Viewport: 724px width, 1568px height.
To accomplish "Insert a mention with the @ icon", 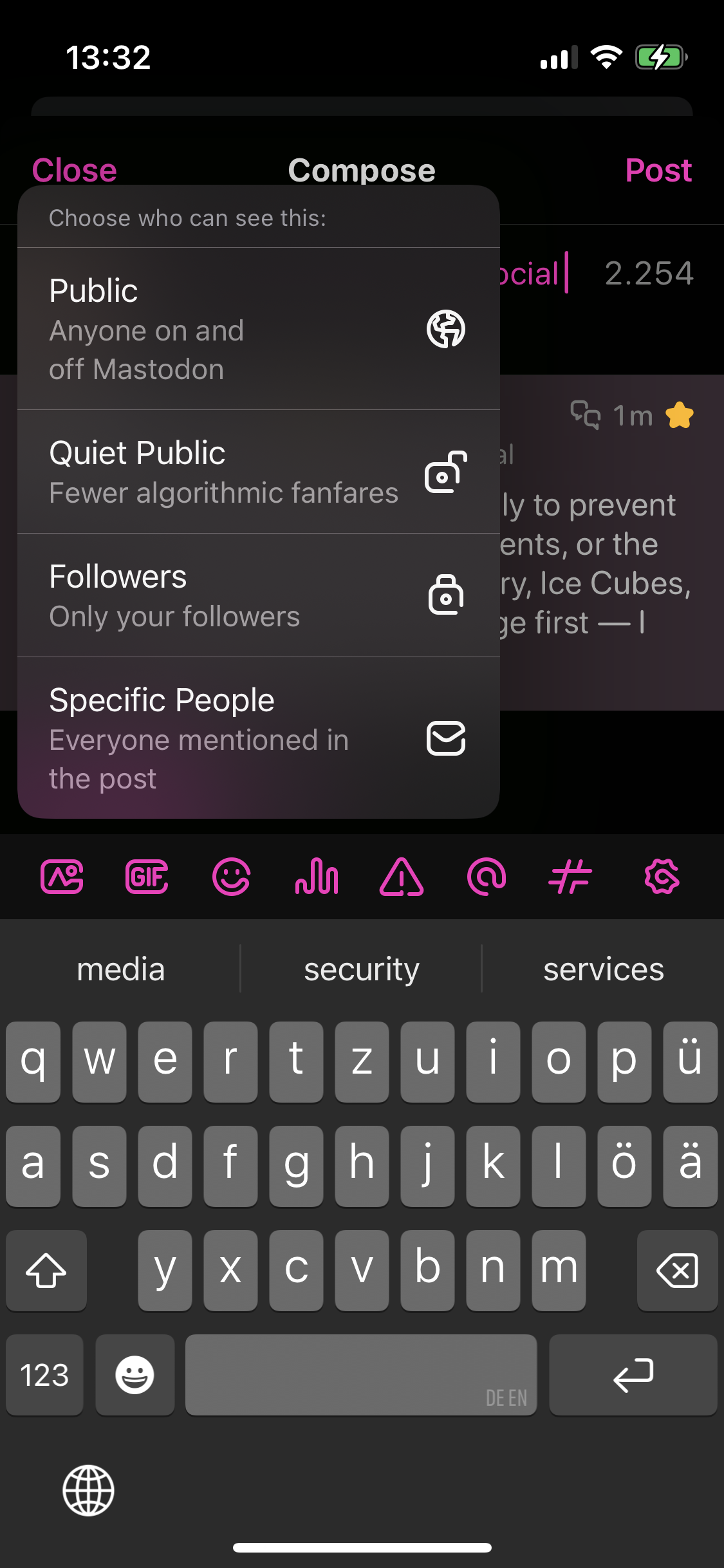I will [x=487, y=877].
